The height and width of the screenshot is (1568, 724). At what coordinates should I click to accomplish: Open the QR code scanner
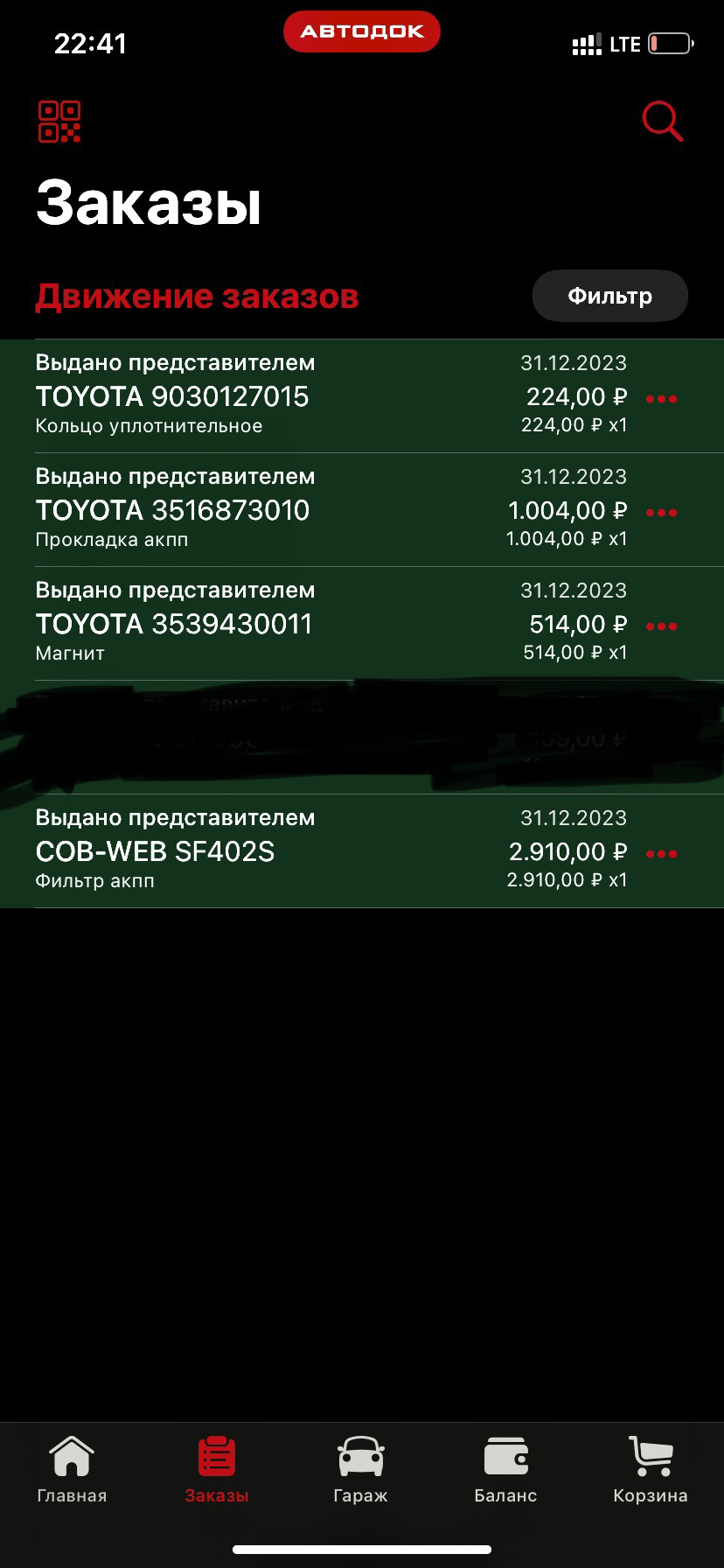point(59,122)
